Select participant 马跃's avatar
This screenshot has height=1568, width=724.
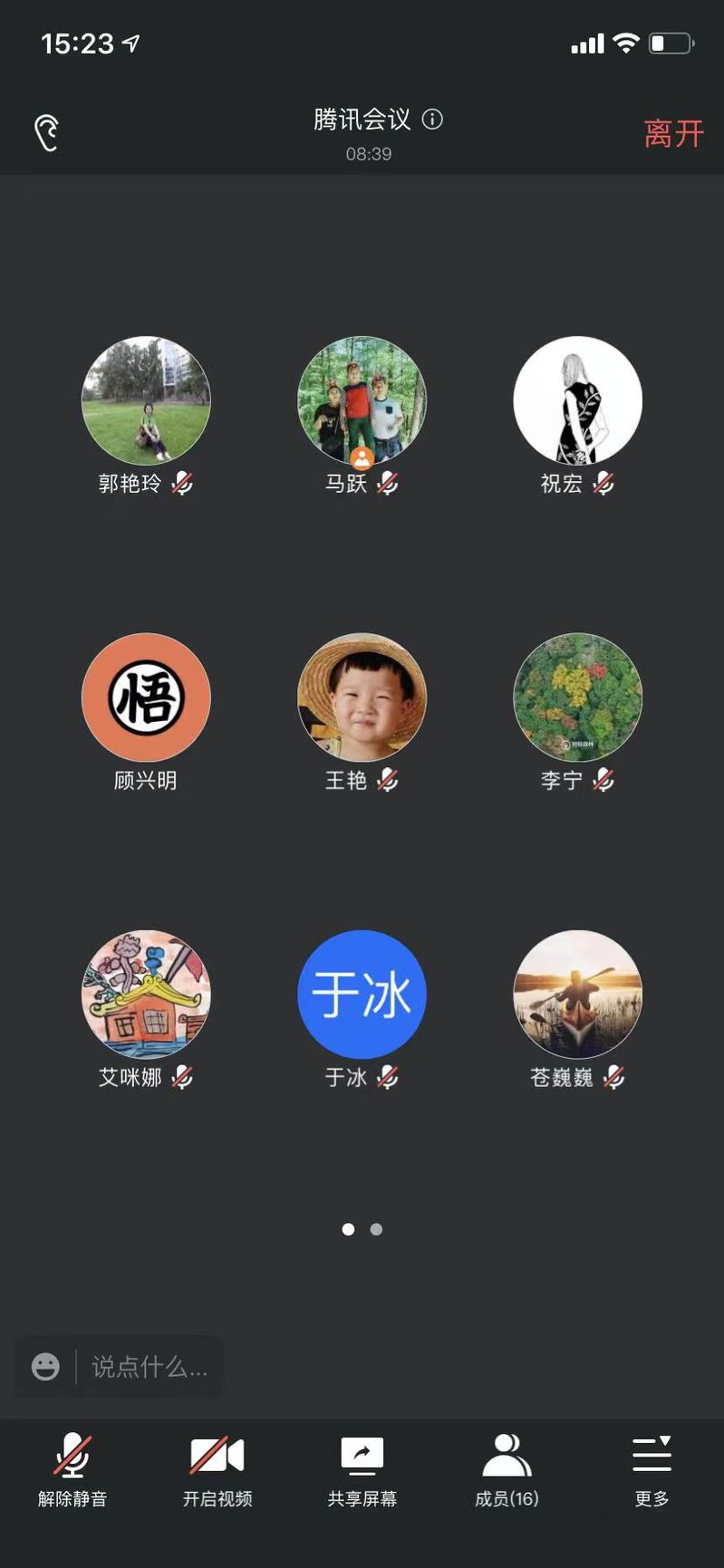362,400
